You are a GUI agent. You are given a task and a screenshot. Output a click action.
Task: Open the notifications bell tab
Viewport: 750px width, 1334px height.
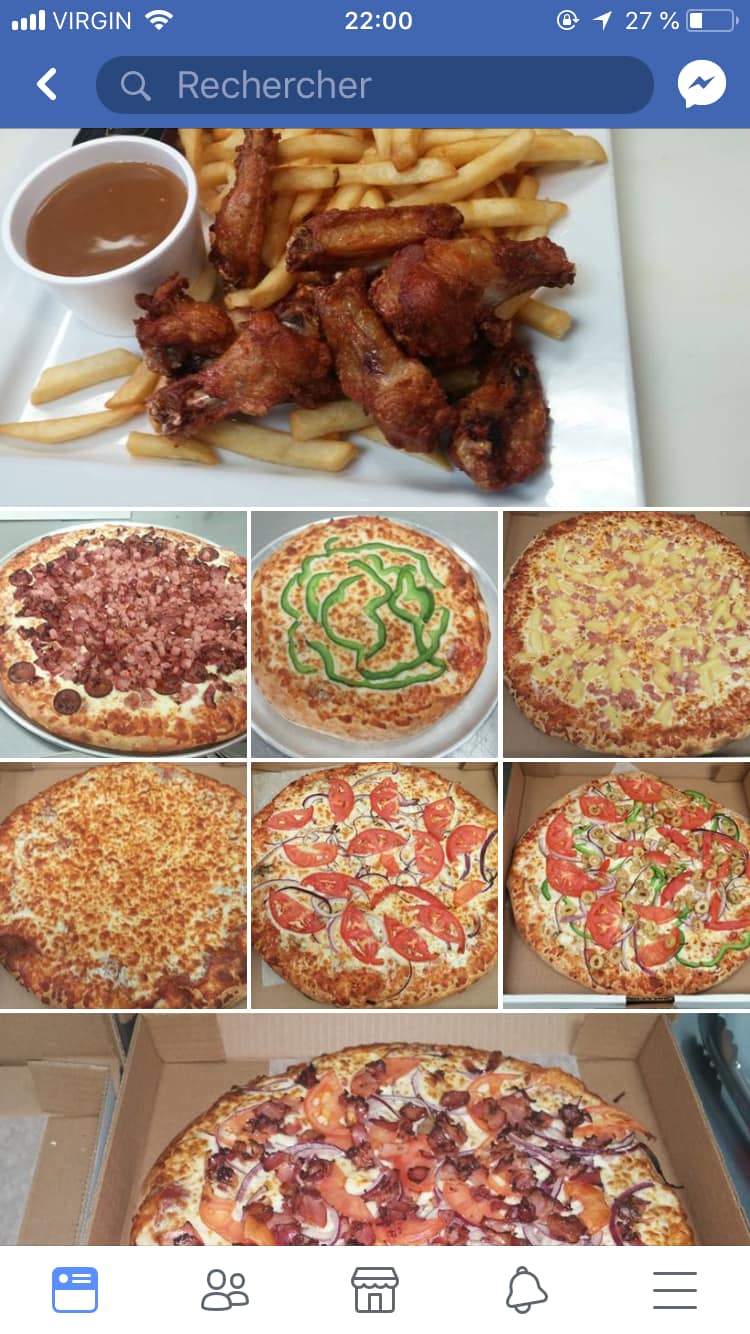(526, 1290)
